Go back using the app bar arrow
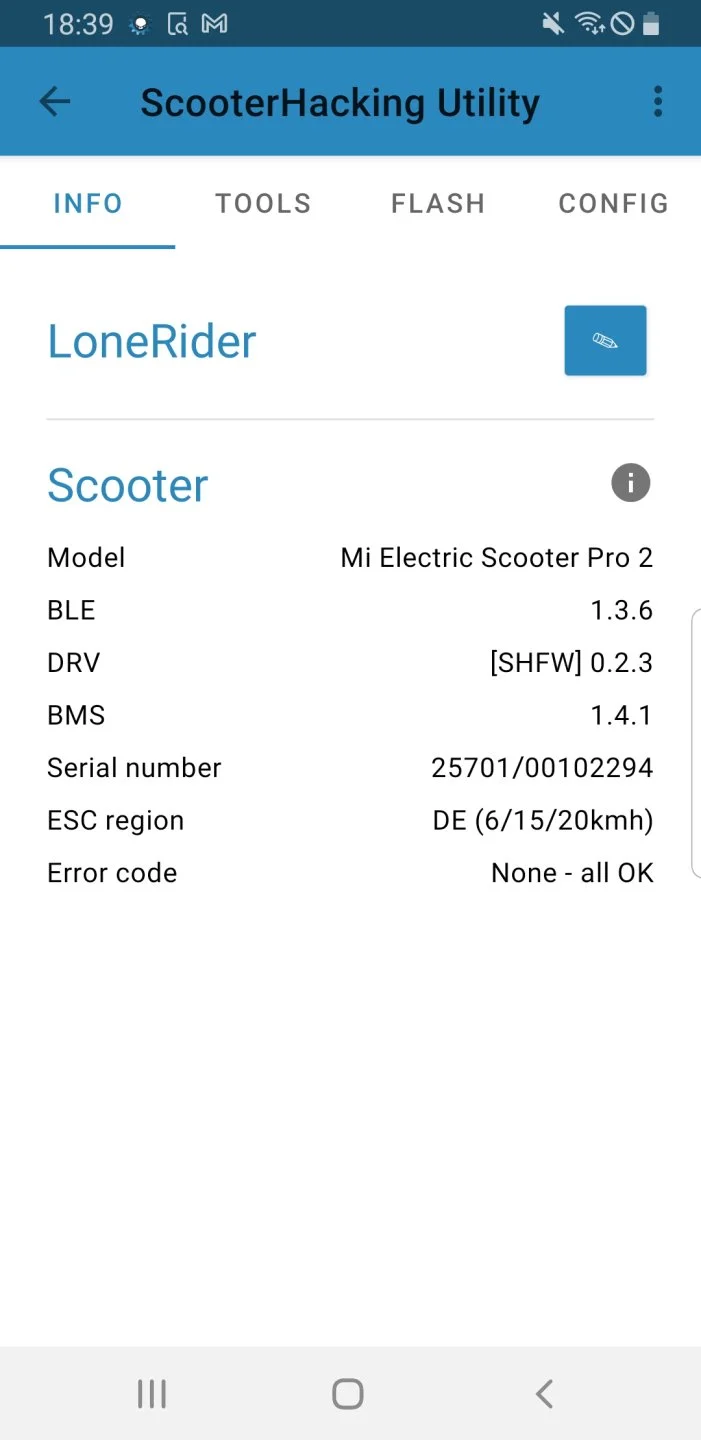 coord(55,101)
